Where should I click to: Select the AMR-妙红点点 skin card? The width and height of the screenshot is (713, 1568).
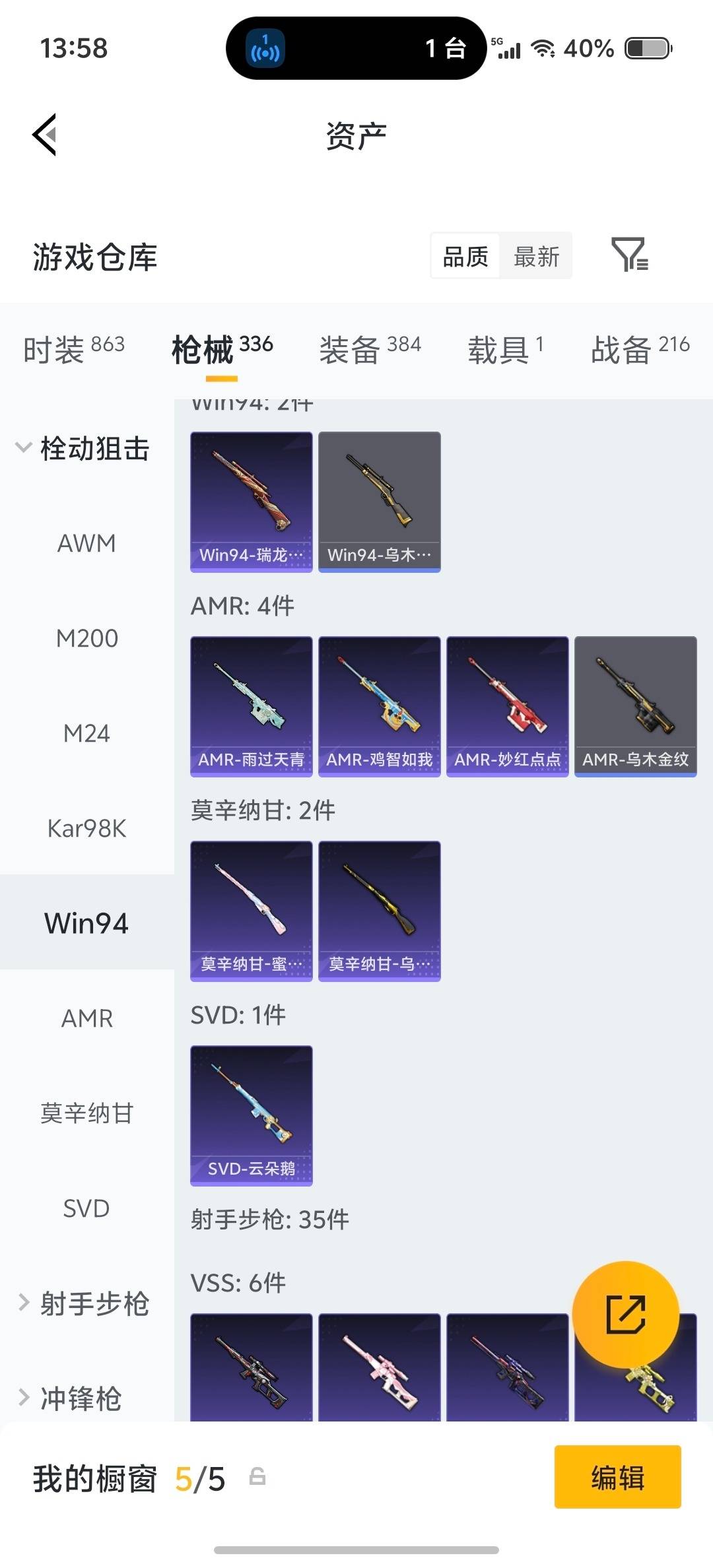click(507, 706)
